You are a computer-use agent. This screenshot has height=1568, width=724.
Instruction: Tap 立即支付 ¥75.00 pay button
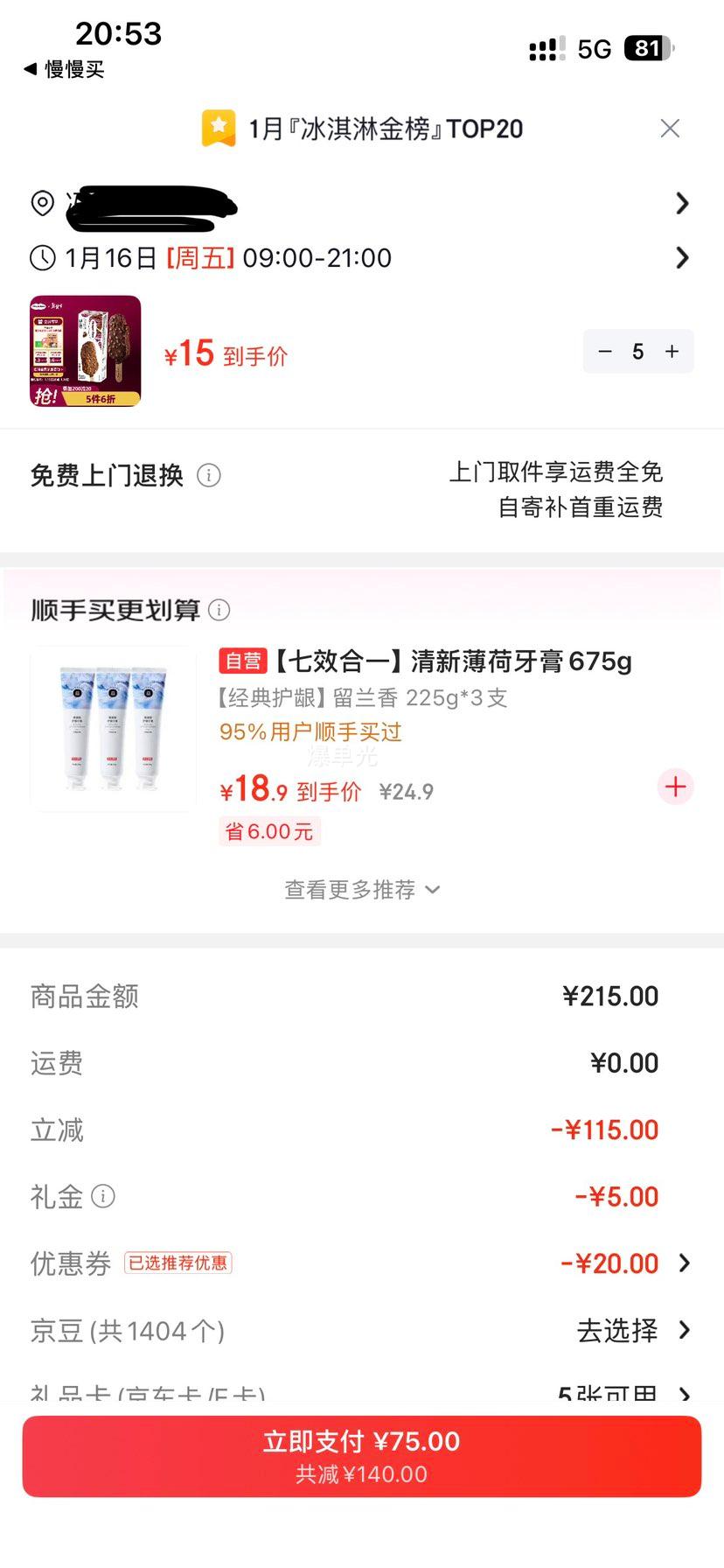click(362, 1454)
